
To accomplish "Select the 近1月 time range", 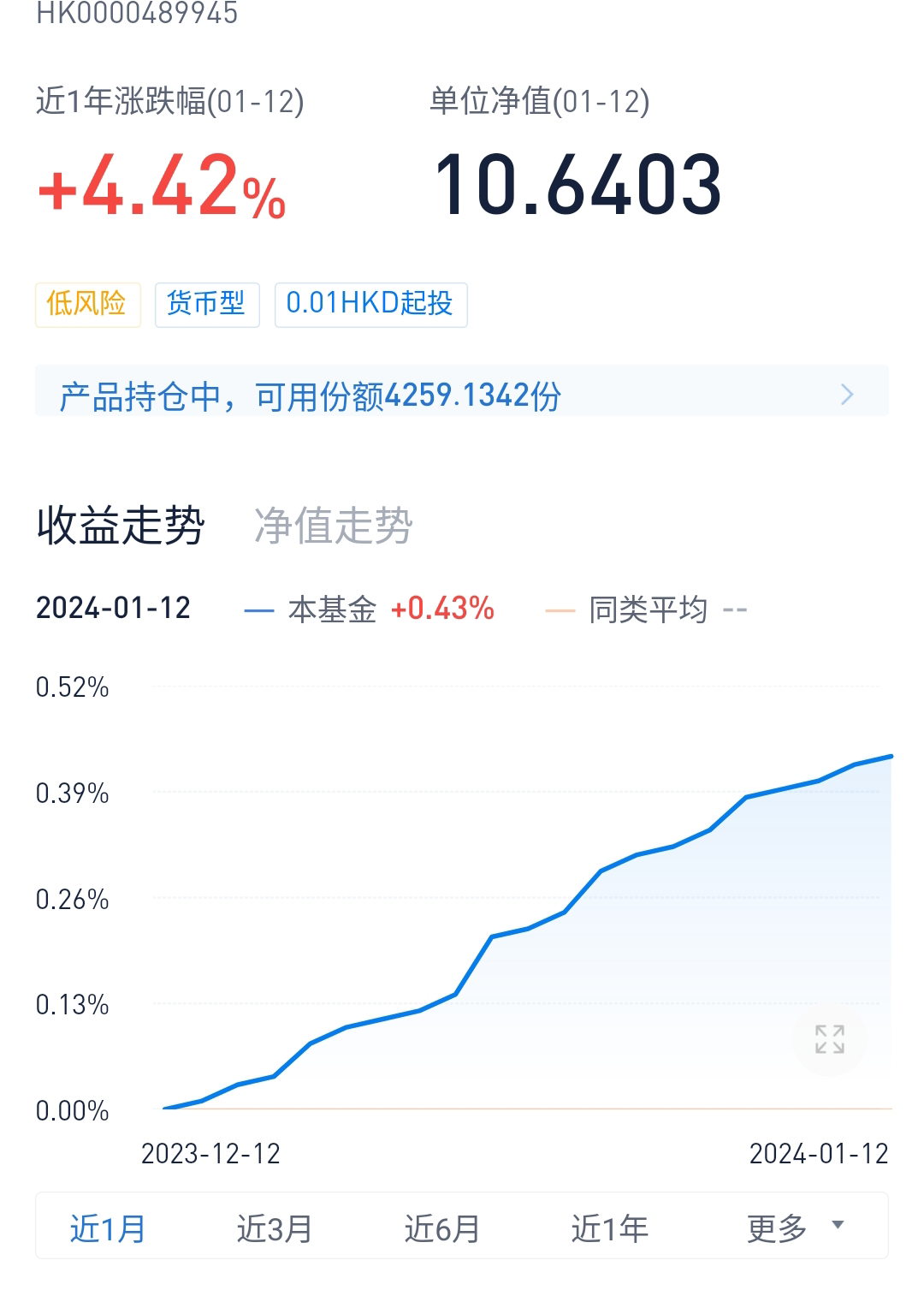I will [x=108, y=1228].
